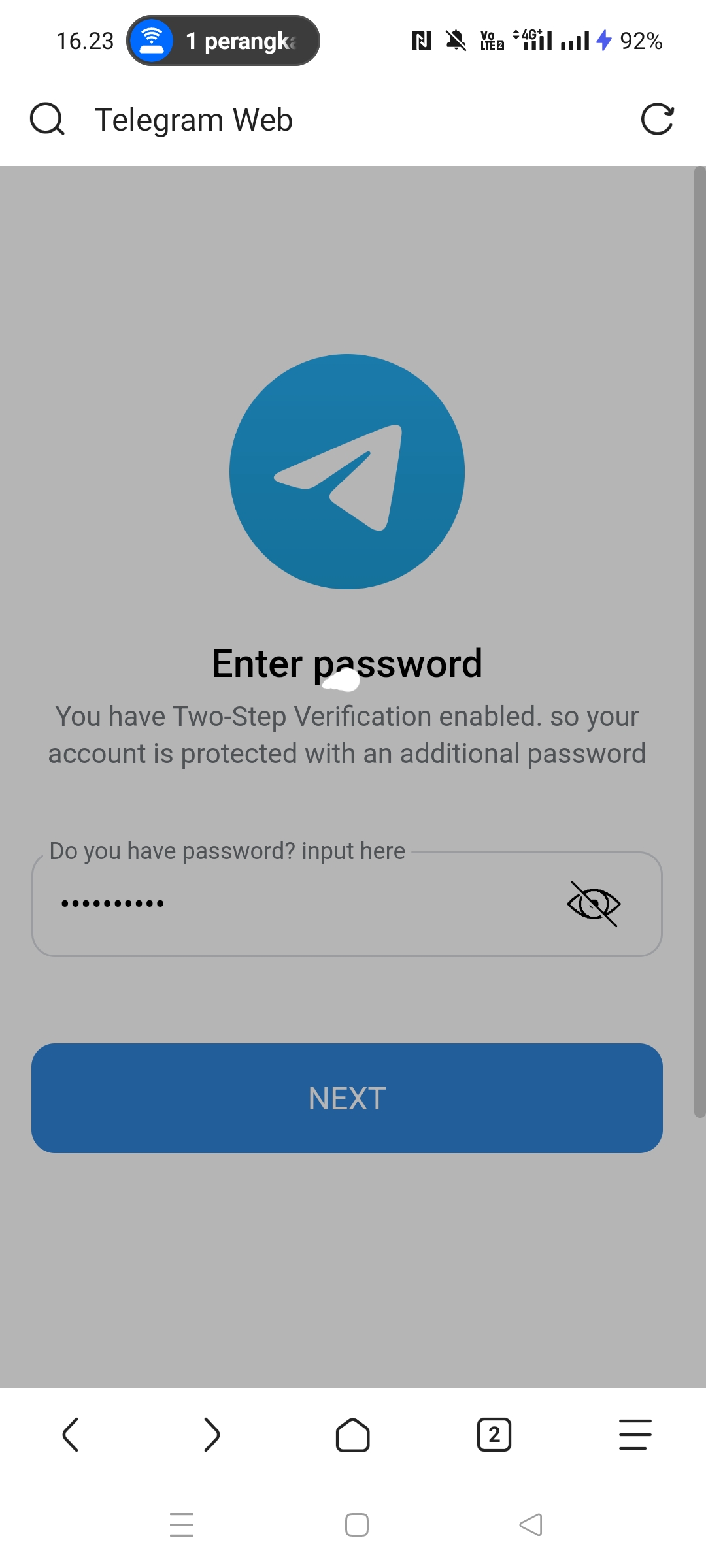
Task: Tap the recent apps three-line gesture icon
Action: point(182,1524)
